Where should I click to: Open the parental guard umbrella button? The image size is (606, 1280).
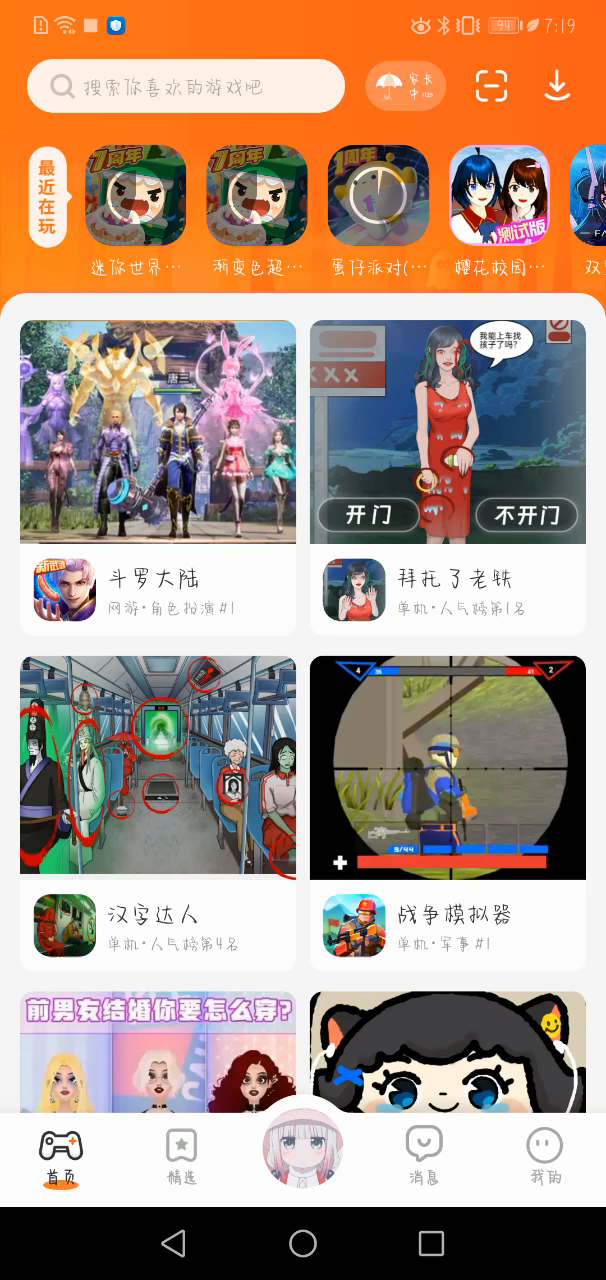point(405,87)
